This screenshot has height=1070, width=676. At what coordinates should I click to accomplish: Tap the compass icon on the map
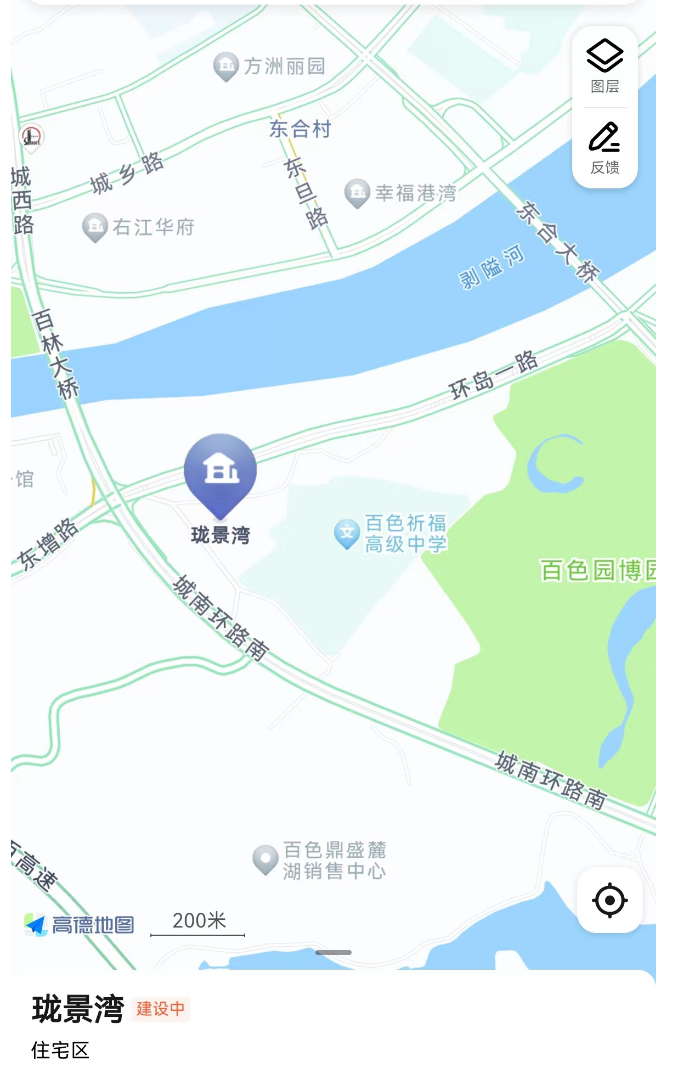(32, 137)
